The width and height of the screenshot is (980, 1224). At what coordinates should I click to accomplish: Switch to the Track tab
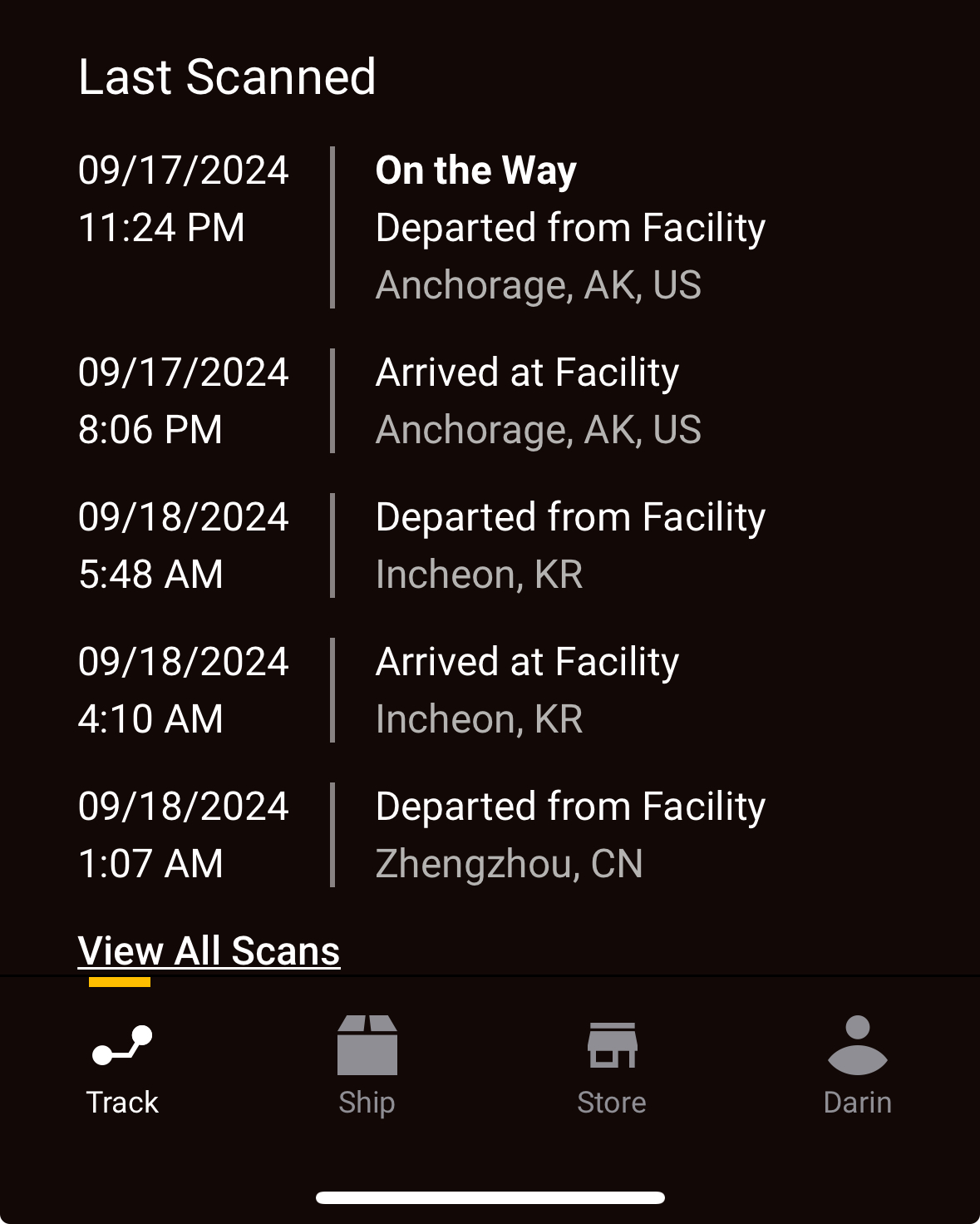pos(122,1066)
